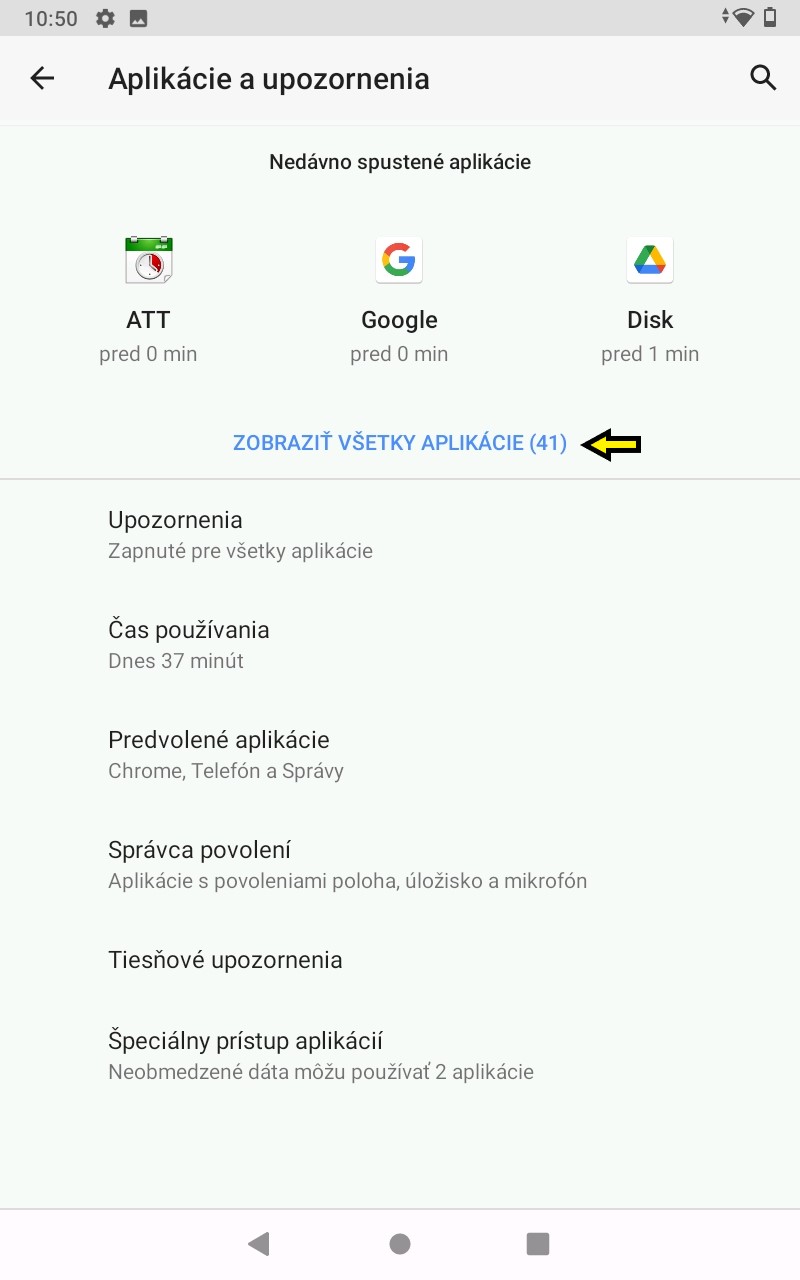The image size is (800, 1280).
Task: Open Špeciálny prístup aplikácií
Action: pos(400,1055)
